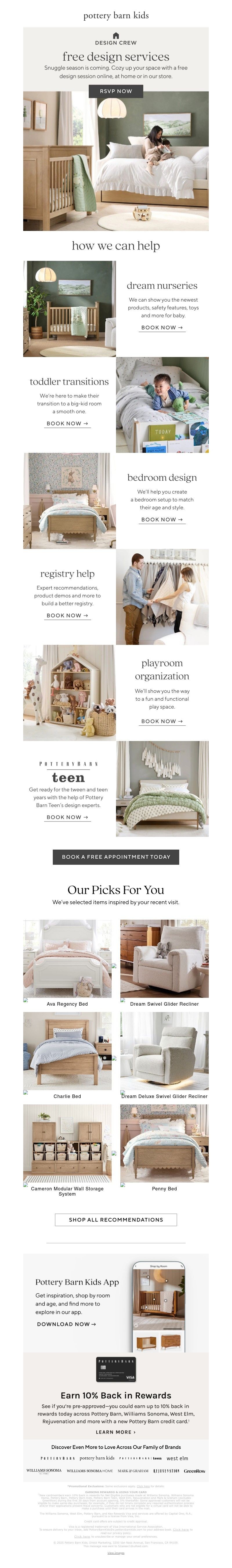
Task: Book now under toddler transitions
Action: [x=67, y=423]
